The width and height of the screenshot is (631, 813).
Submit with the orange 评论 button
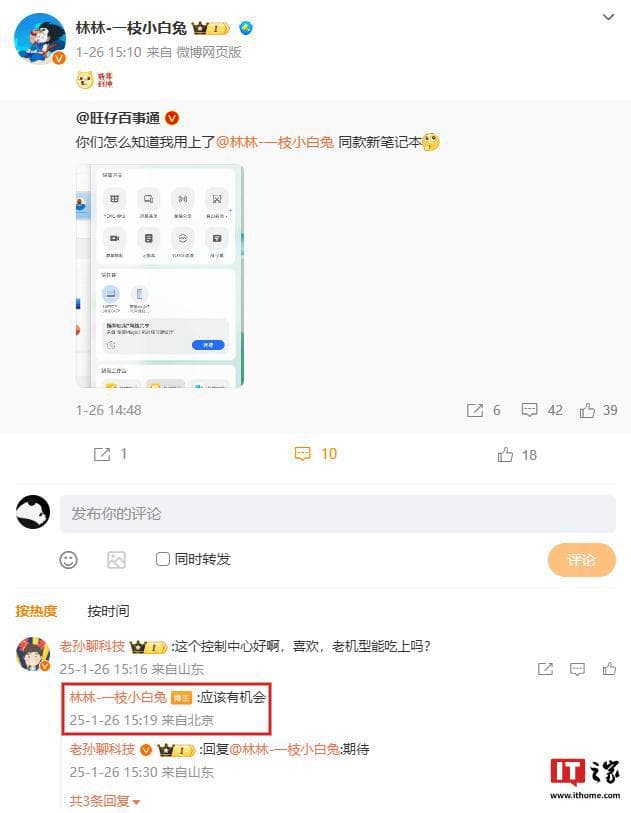[x=581, y=560]
